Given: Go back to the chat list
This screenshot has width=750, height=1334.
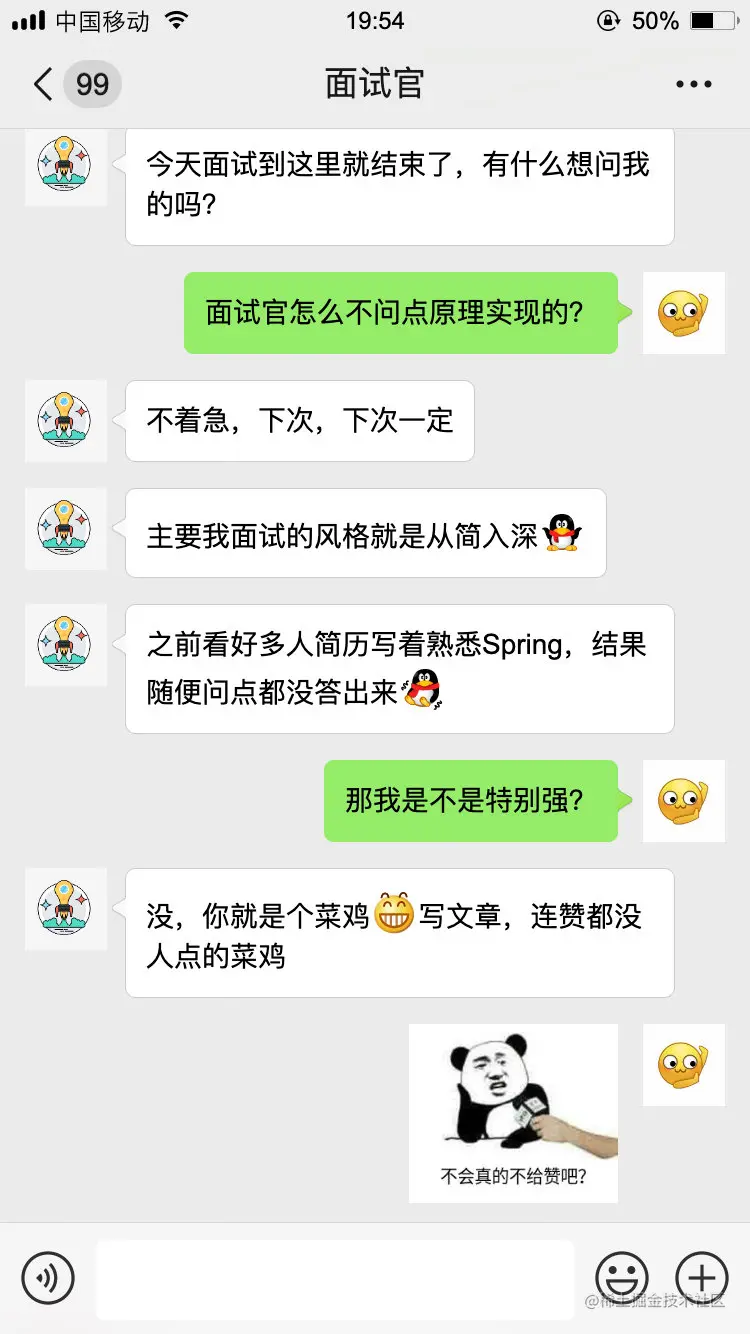Looking at the screenshot, I should click(x=44, y=84).
